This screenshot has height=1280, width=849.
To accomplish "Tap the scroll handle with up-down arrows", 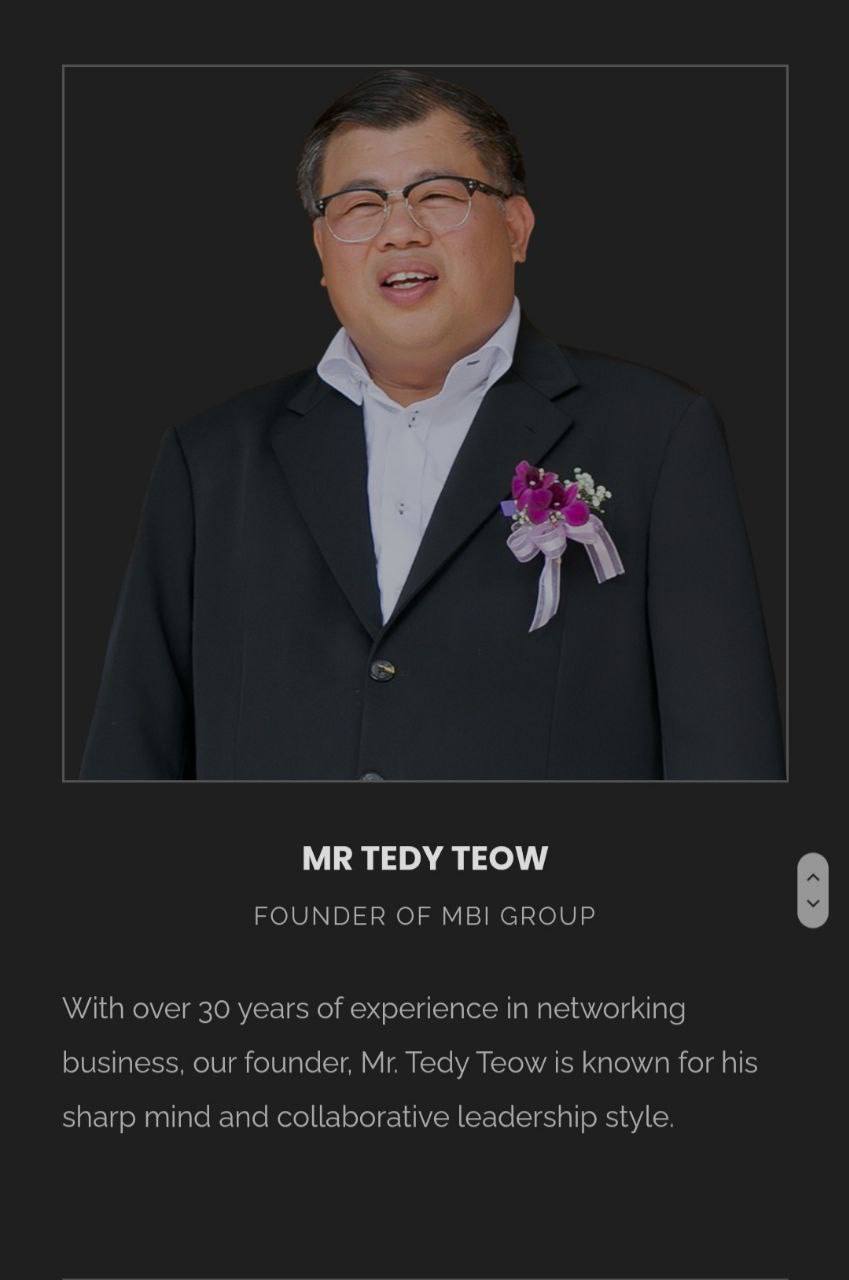I will coord(812,890).
